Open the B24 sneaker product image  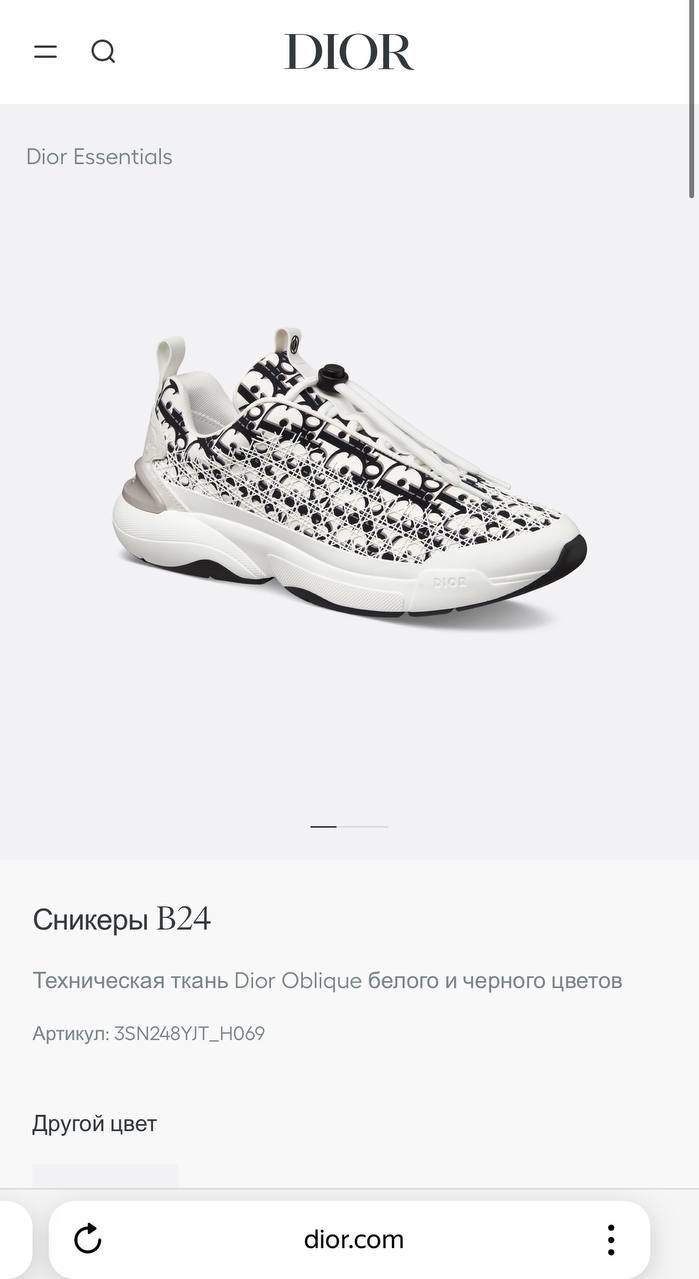[349, 480]
